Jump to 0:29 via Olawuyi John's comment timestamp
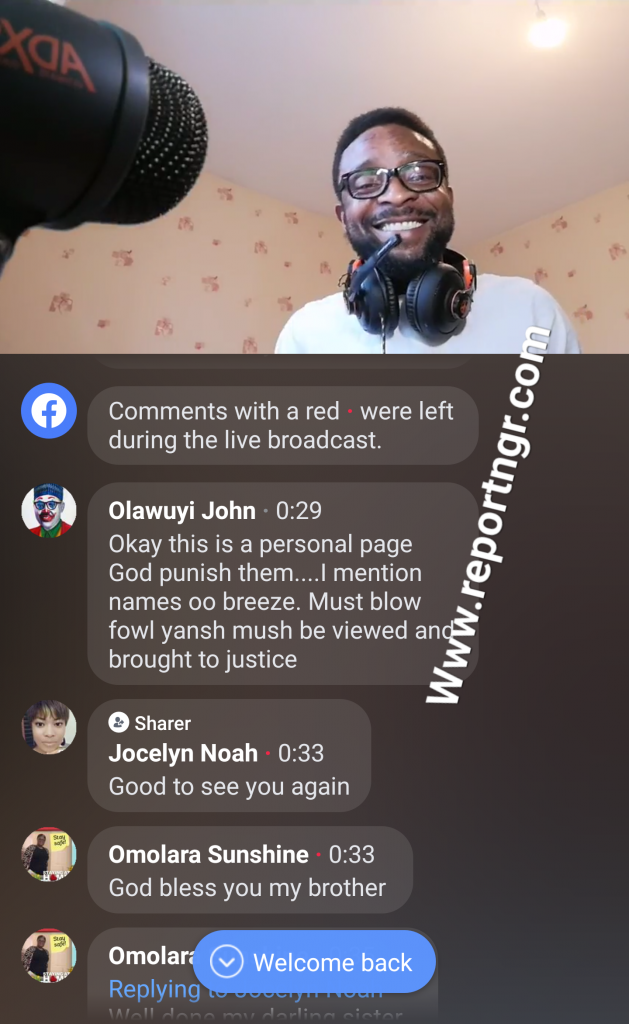Viewport: 629px width, 1024px height. pyautogui.click(x=299, y=510)
